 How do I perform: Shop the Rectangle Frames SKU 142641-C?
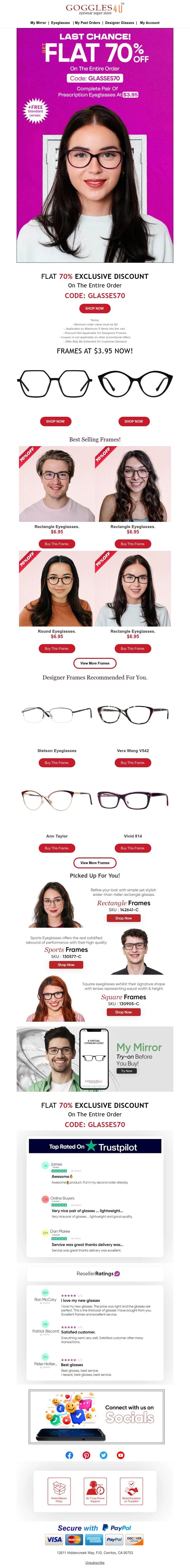tap(124, 918)
